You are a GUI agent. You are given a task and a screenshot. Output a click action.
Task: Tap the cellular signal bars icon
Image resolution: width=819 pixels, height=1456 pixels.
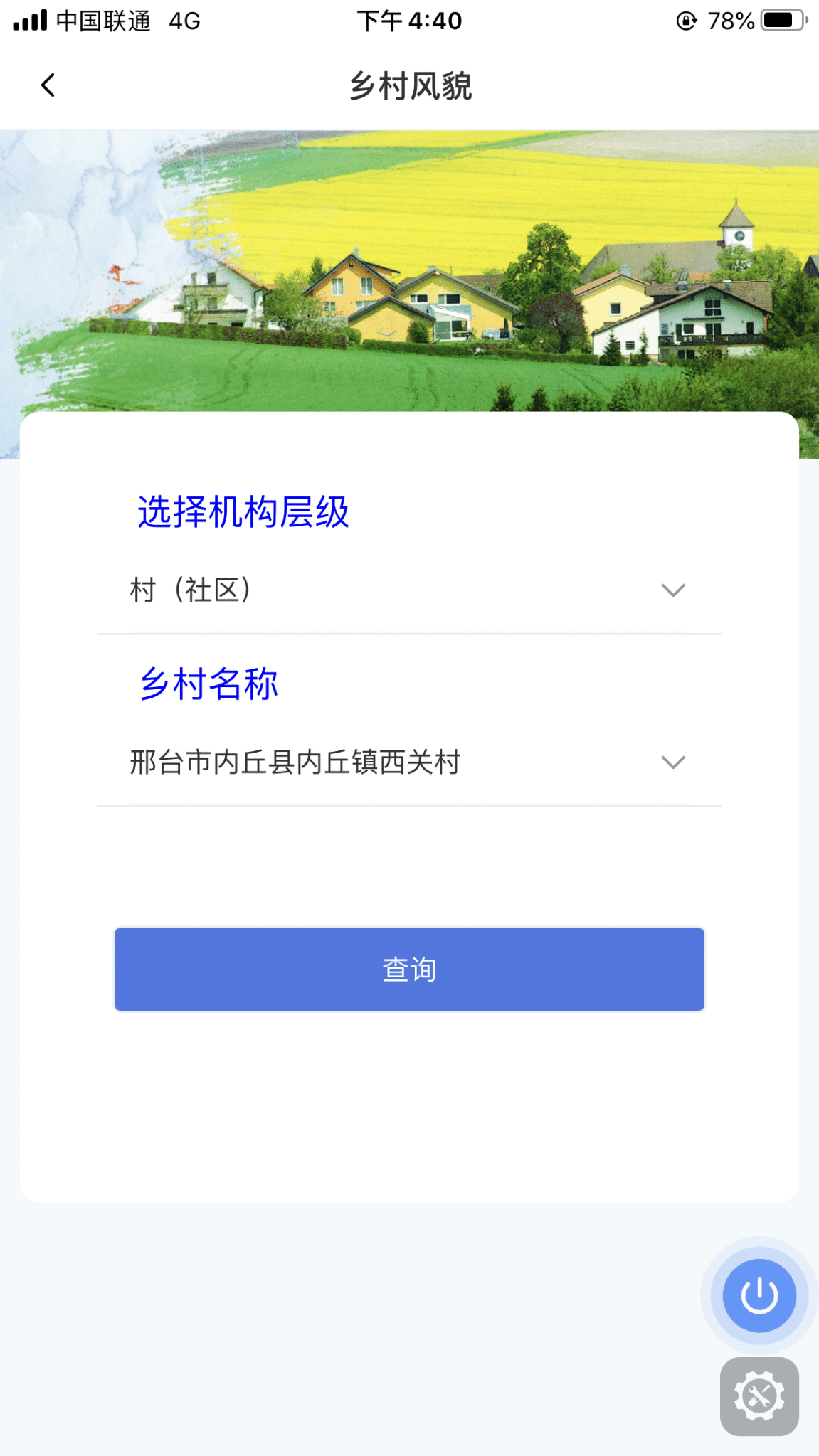28,20
